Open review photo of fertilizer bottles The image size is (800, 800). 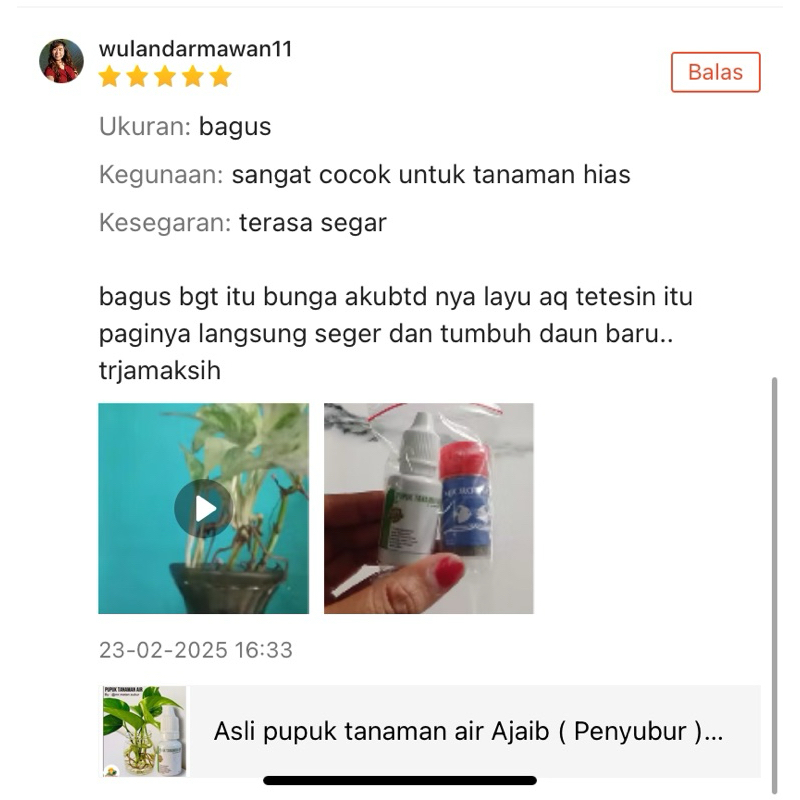pyautogui.click(x=428, y=508)
